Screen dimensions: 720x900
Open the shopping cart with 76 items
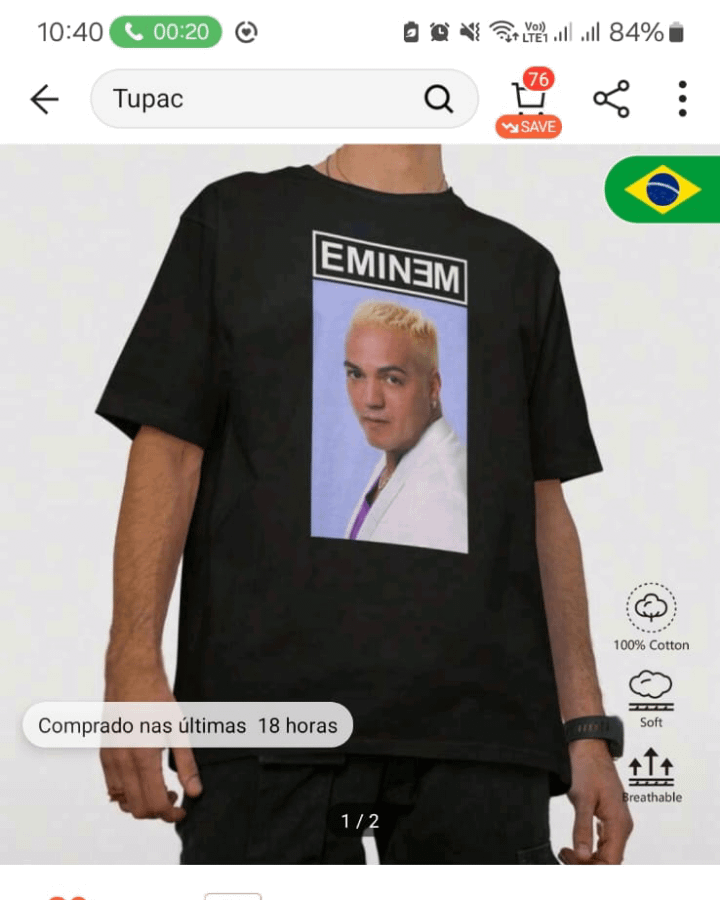point(529,98)
